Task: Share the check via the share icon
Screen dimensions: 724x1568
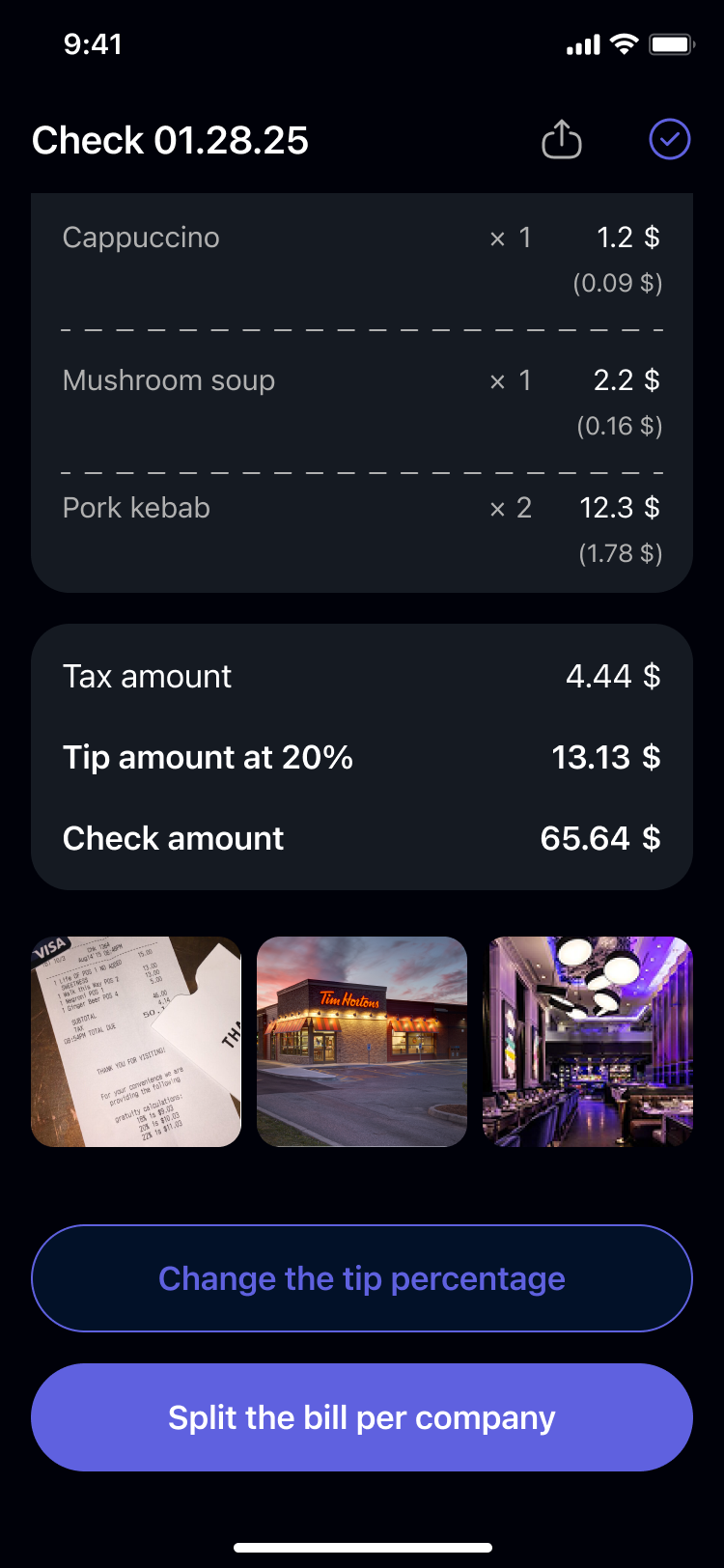Action: 561,139
